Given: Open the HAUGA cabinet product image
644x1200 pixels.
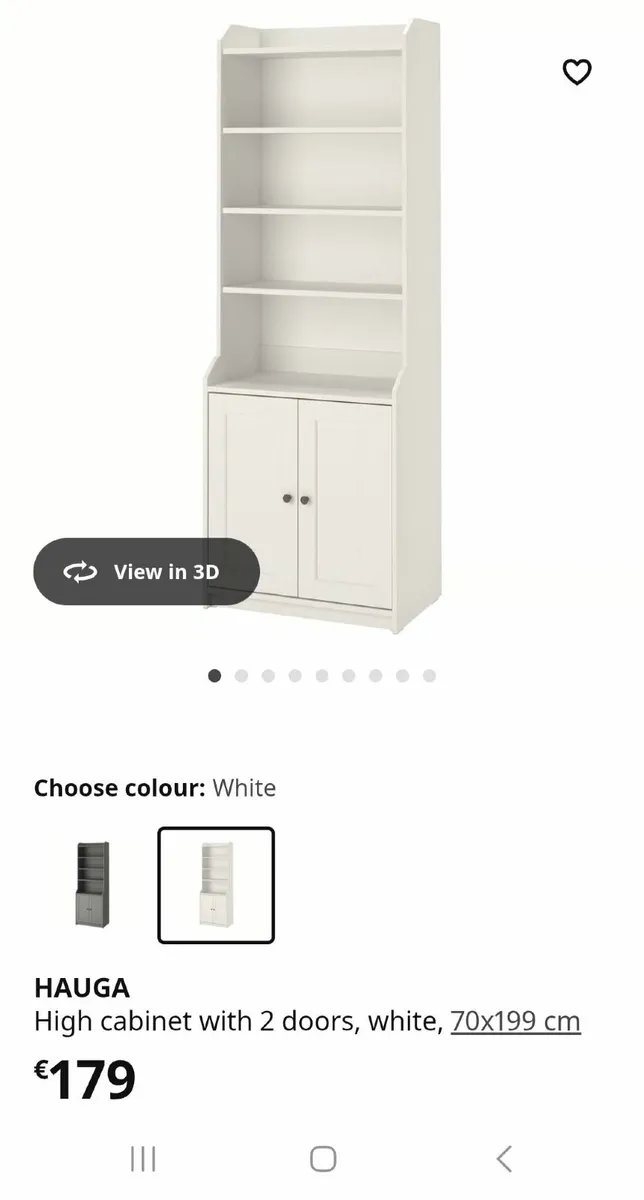Looking at the screenshot, I should 322,320.
